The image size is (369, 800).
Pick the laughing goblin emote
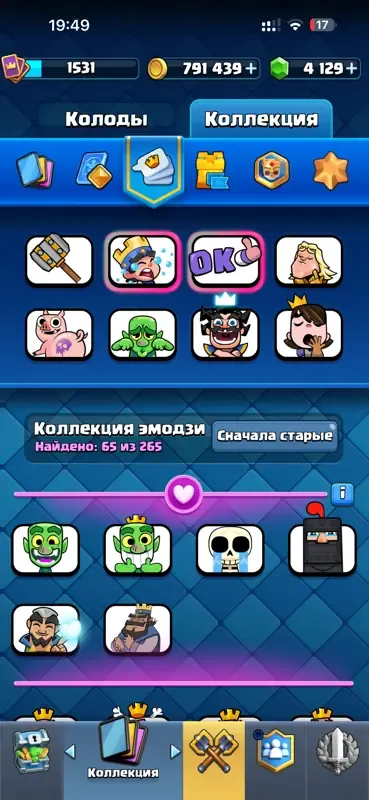45,549
